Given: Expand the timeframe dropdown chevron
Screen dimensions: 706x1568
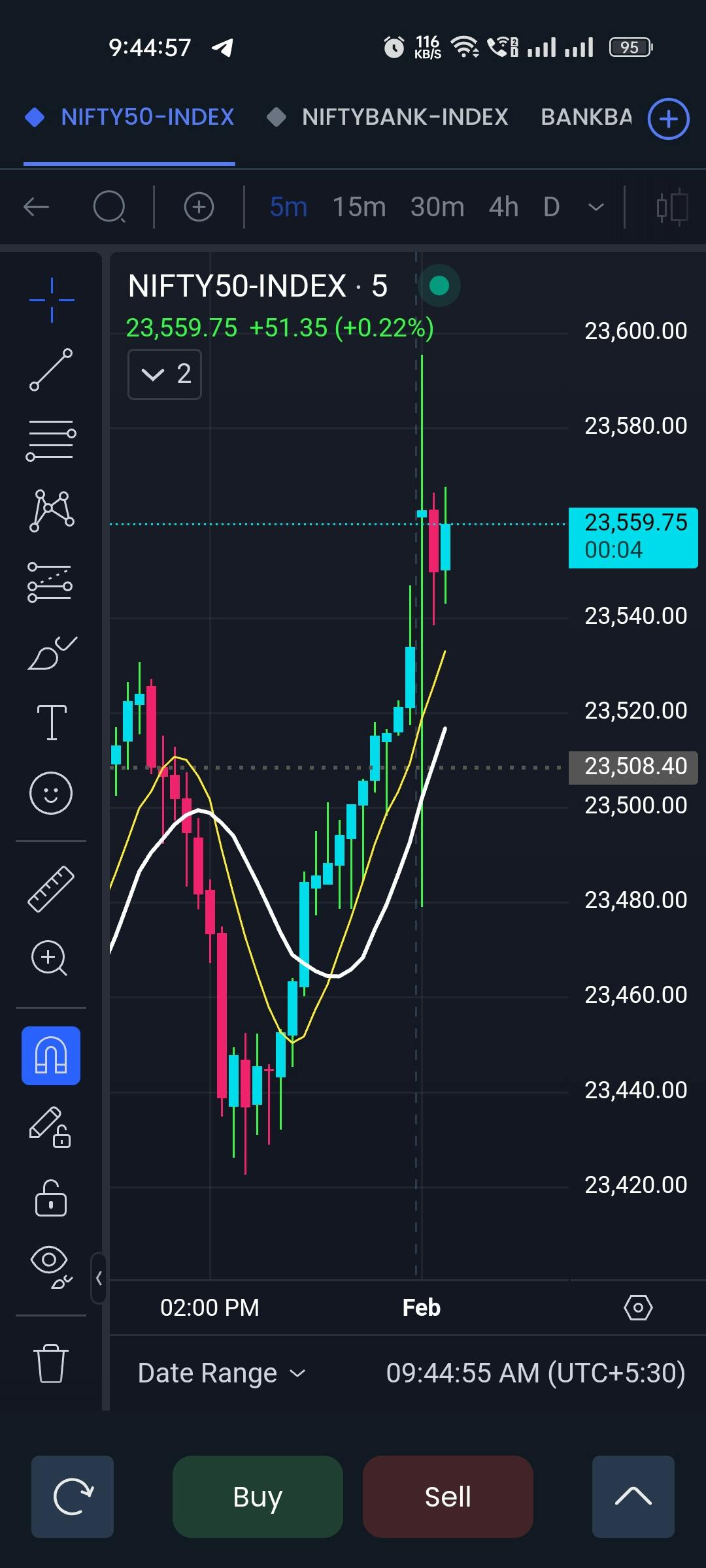Looking at the screenshot, I should coord(596,207).
